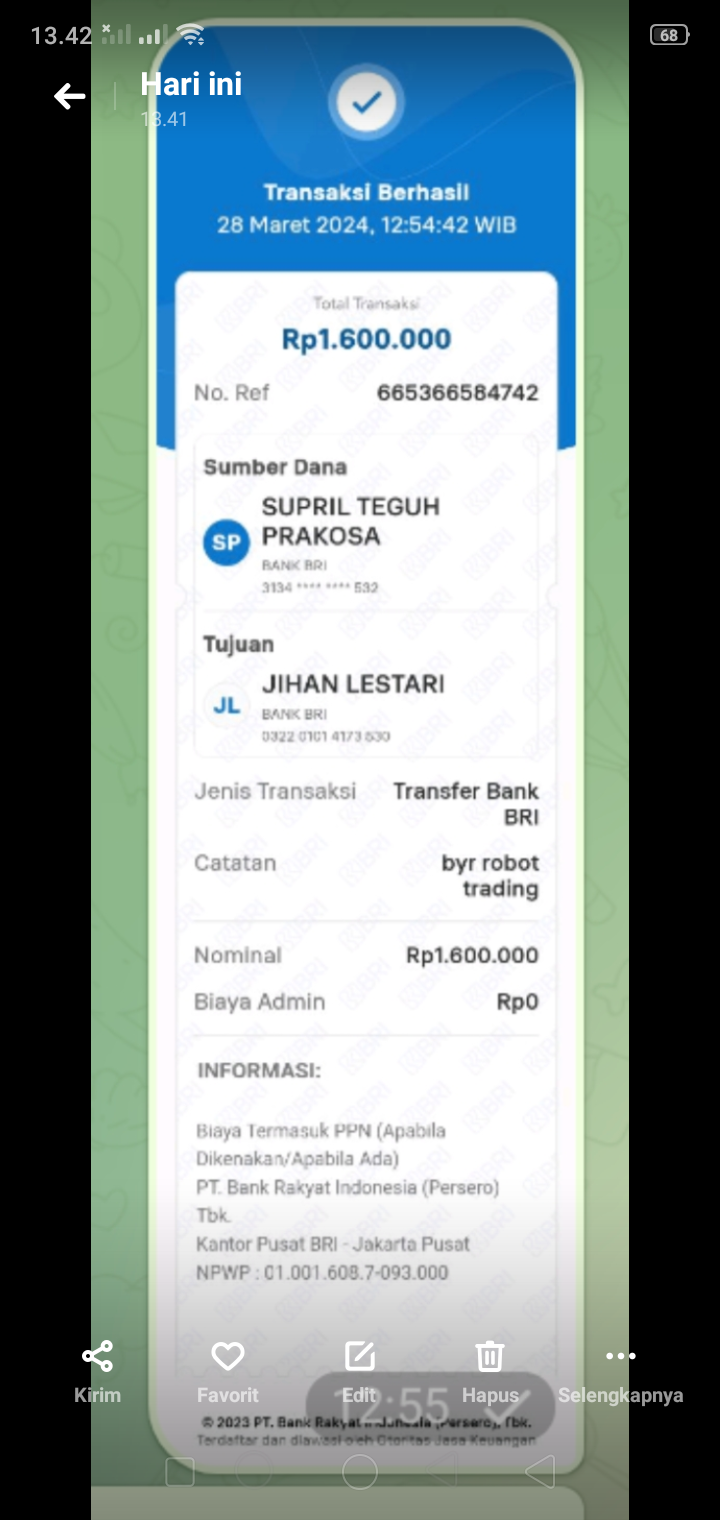
Task: Mark the image as Favorit
Action: 228,1373
